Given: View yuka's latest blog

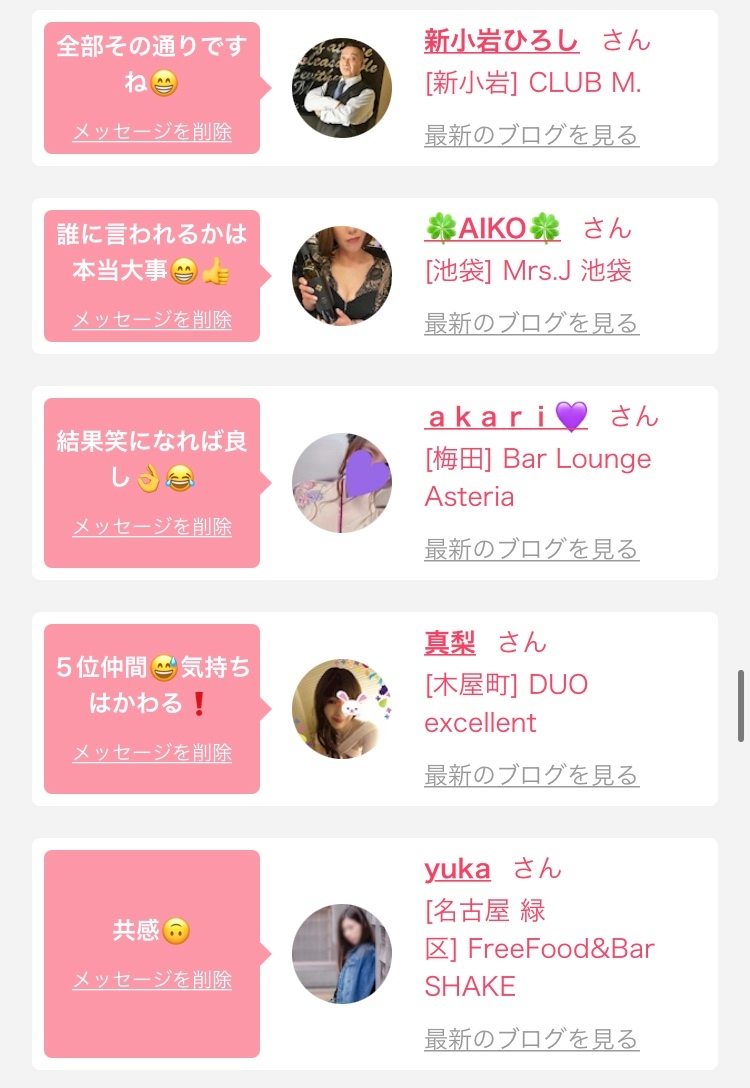Looking at the screenshot, I should 531,1039.
